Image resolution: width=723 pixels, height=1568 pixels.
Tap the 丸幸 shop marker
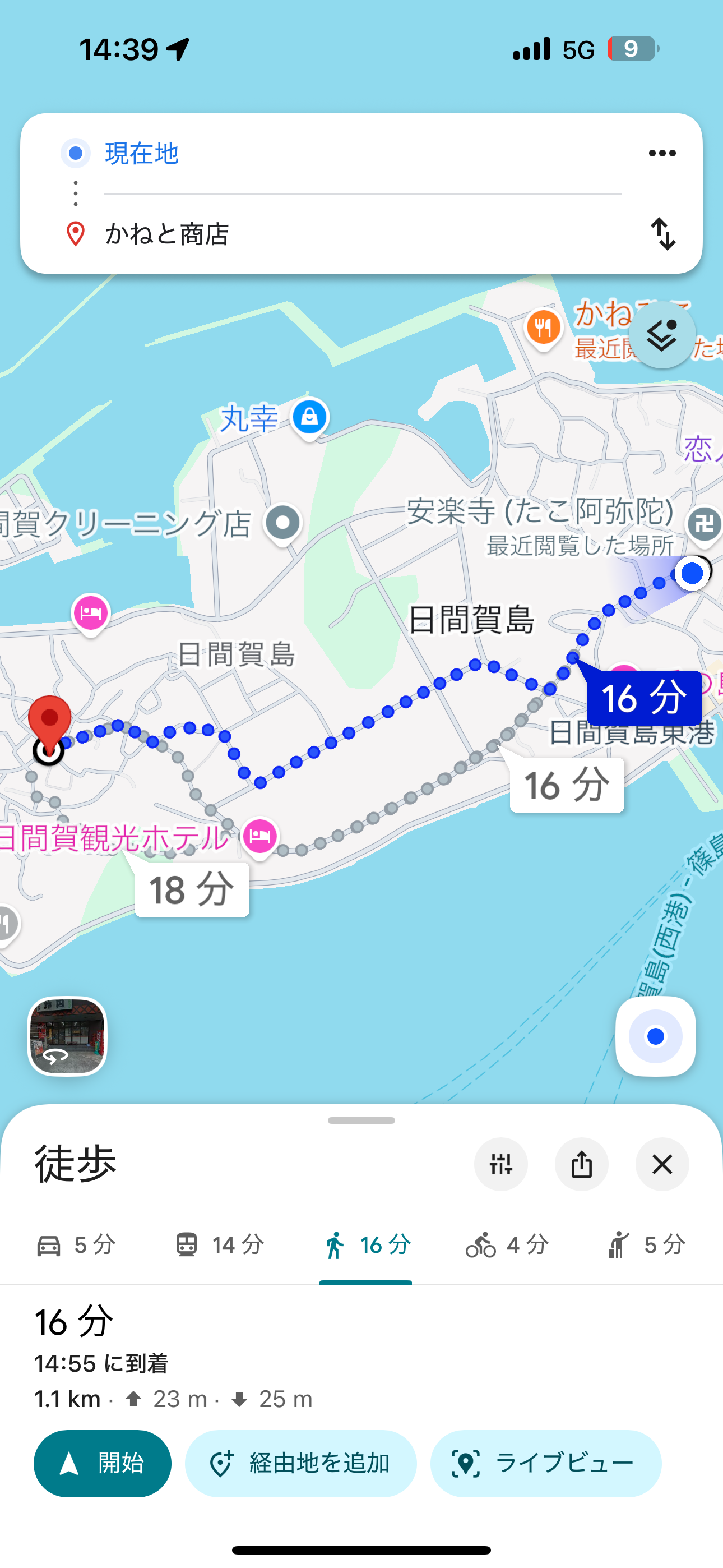click(x=309, y=418)
